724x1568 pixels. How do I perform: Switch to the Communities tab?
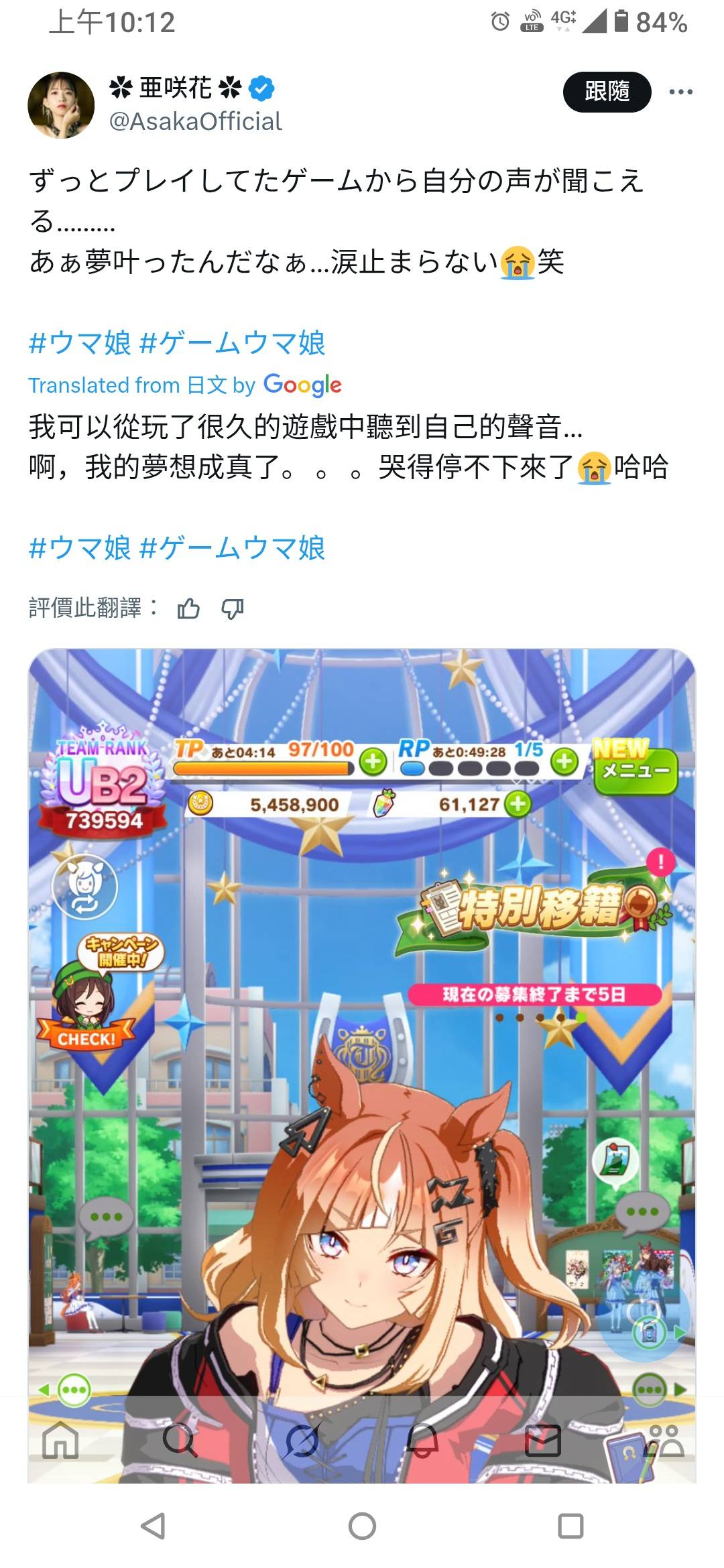coord(663,1440)
